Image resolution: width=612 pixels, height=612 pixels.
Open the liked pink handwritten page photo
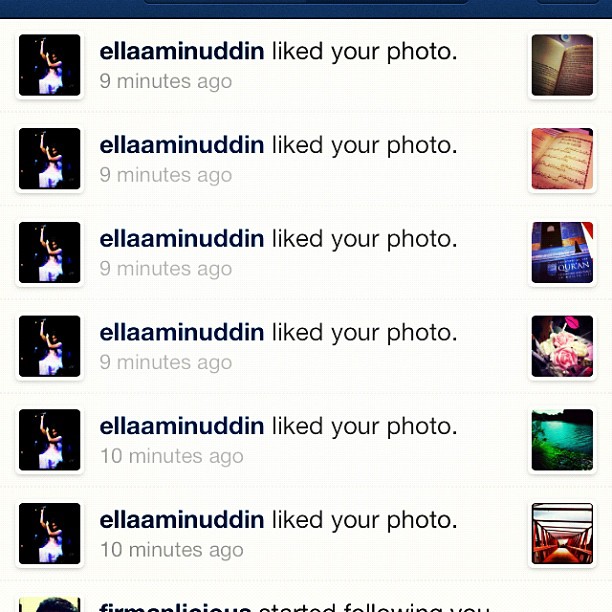[x=562, y=159]
